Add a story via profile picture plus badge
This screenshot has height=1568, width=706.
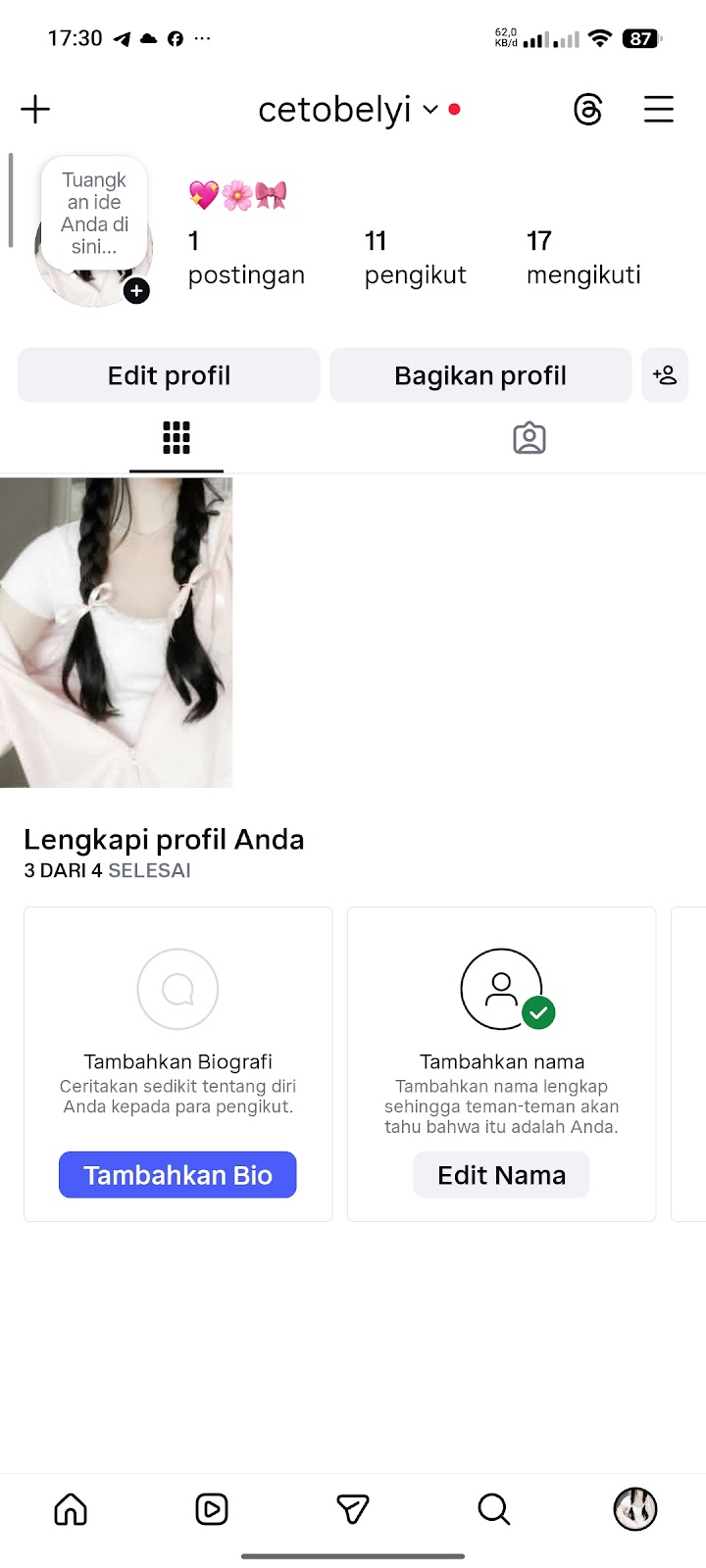[136, 290]
